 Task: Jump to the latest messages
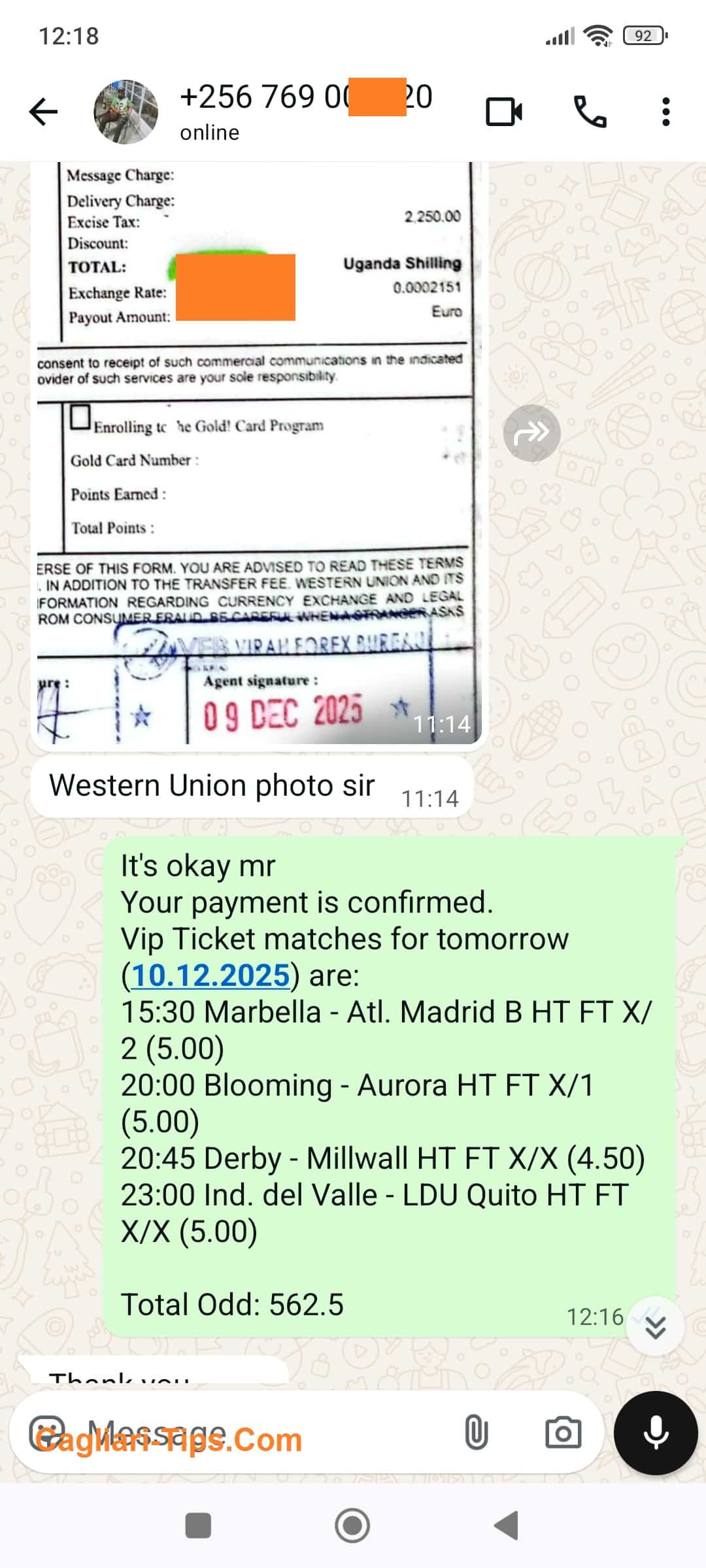[x=655, y=1326]
